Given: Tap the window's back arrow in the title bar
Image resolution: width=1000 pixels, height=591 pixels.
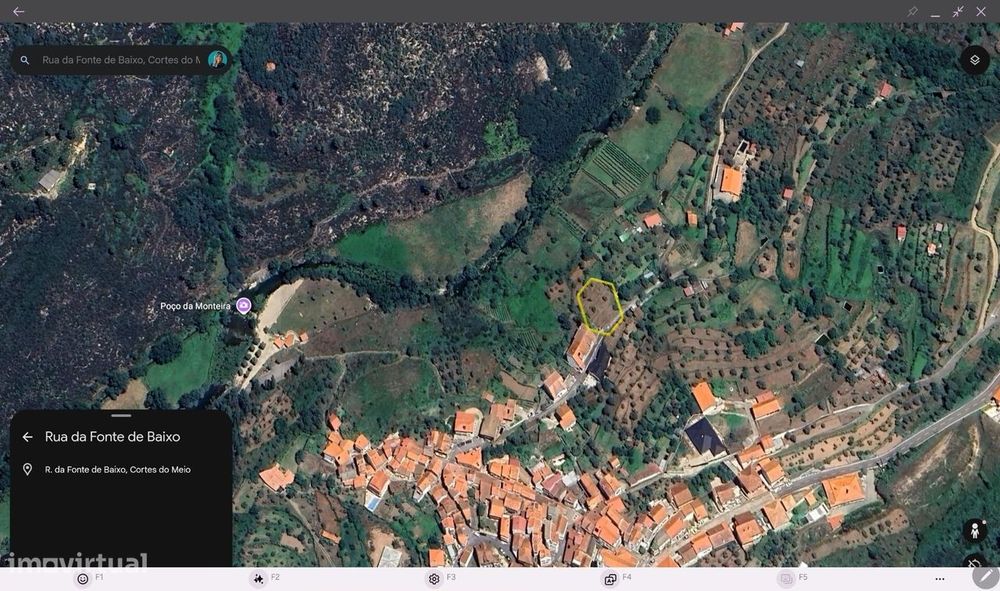Looking at the screenshot, I should [x=18, y=12].
